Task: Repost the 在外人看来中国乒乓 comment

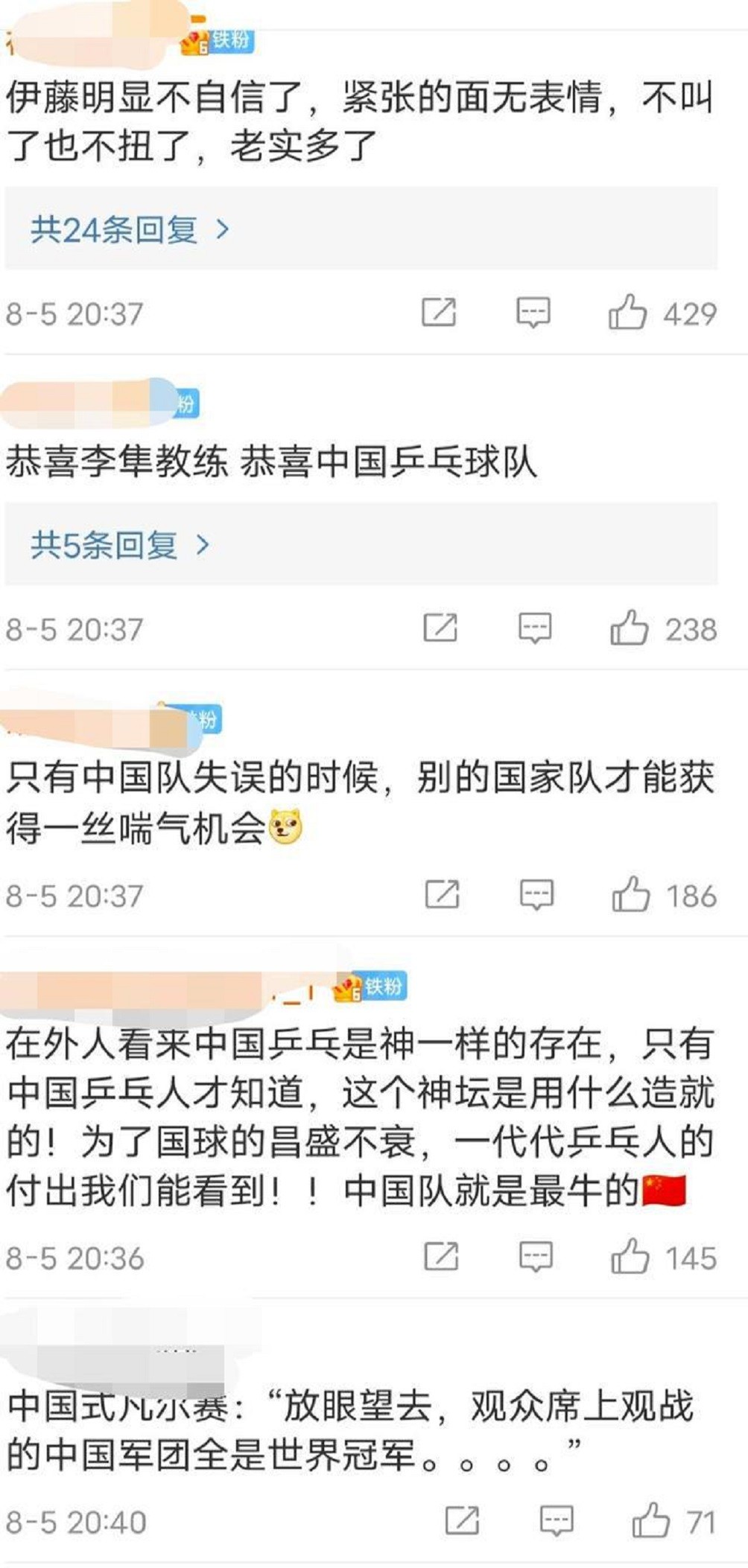Action: (x=441, y=1257)
